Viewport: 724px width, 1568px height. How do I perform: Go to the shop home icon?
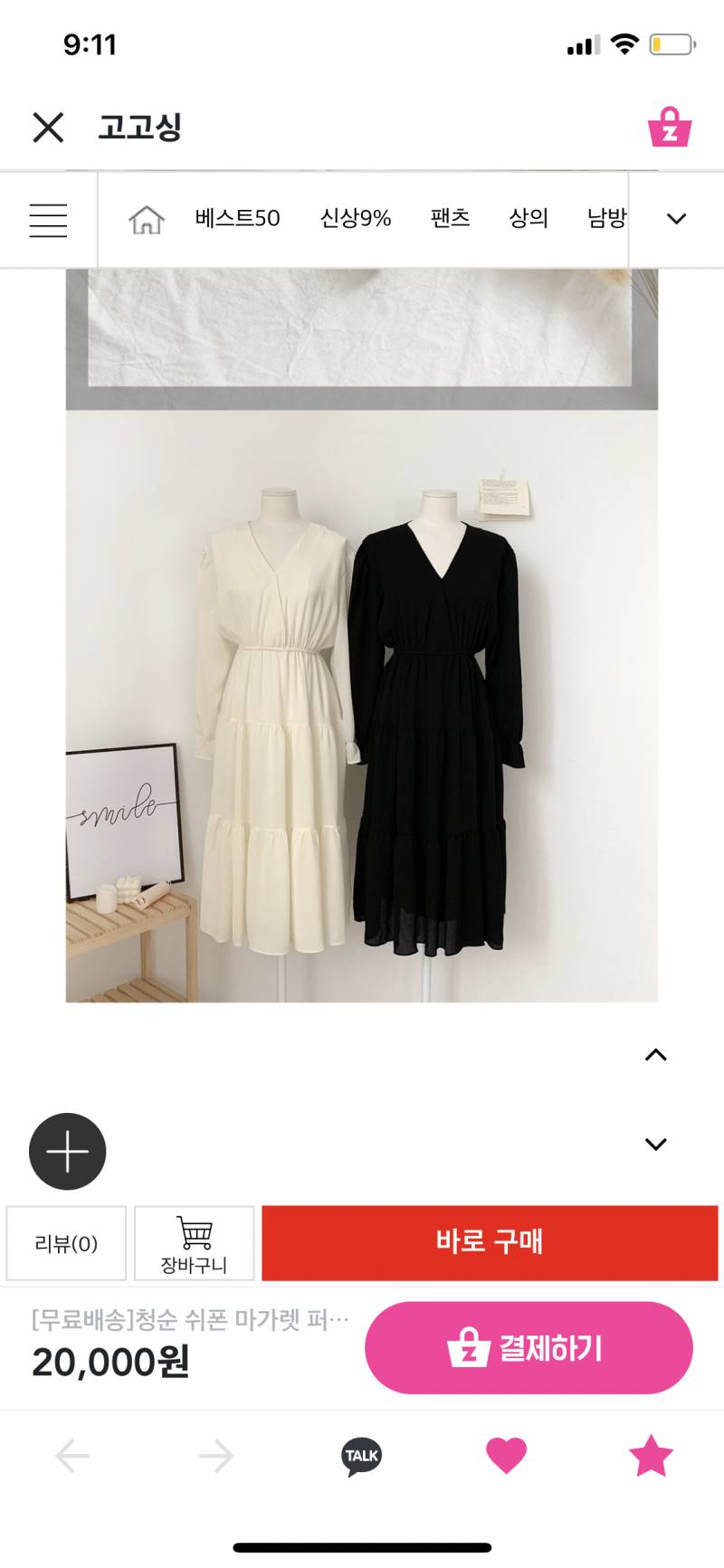[x=146, y=219]
